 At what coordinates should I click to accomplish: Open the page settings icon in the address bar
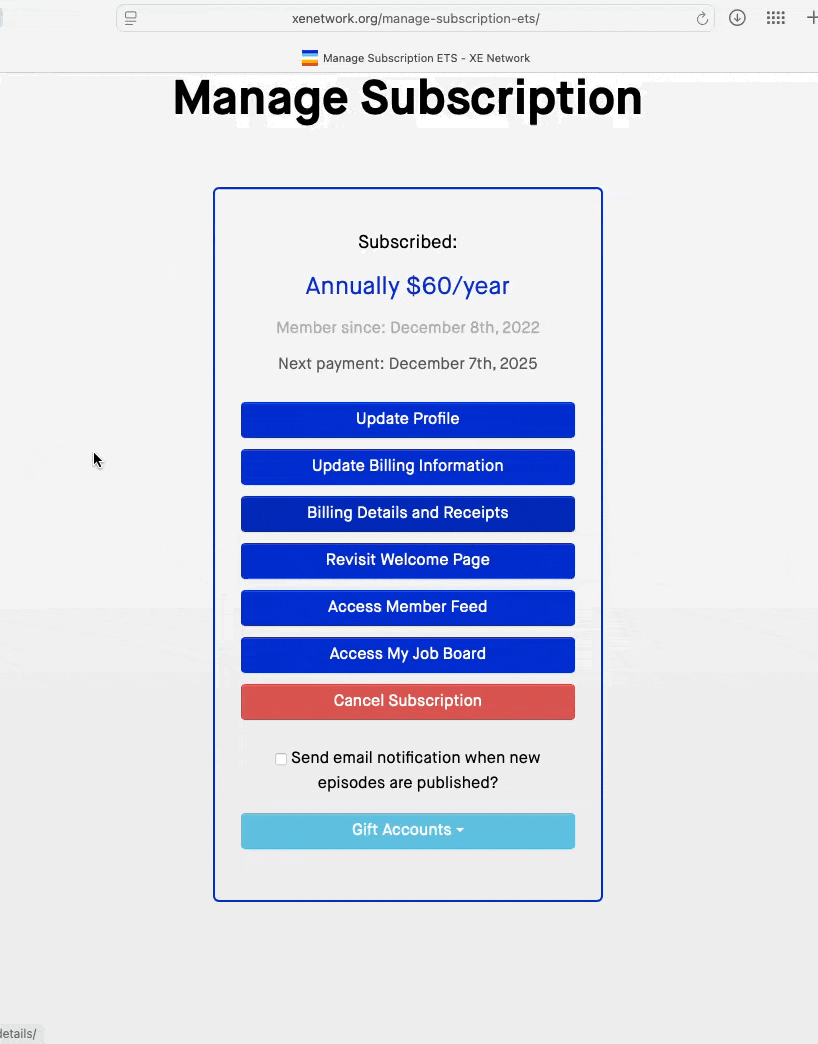click(131, 19)
